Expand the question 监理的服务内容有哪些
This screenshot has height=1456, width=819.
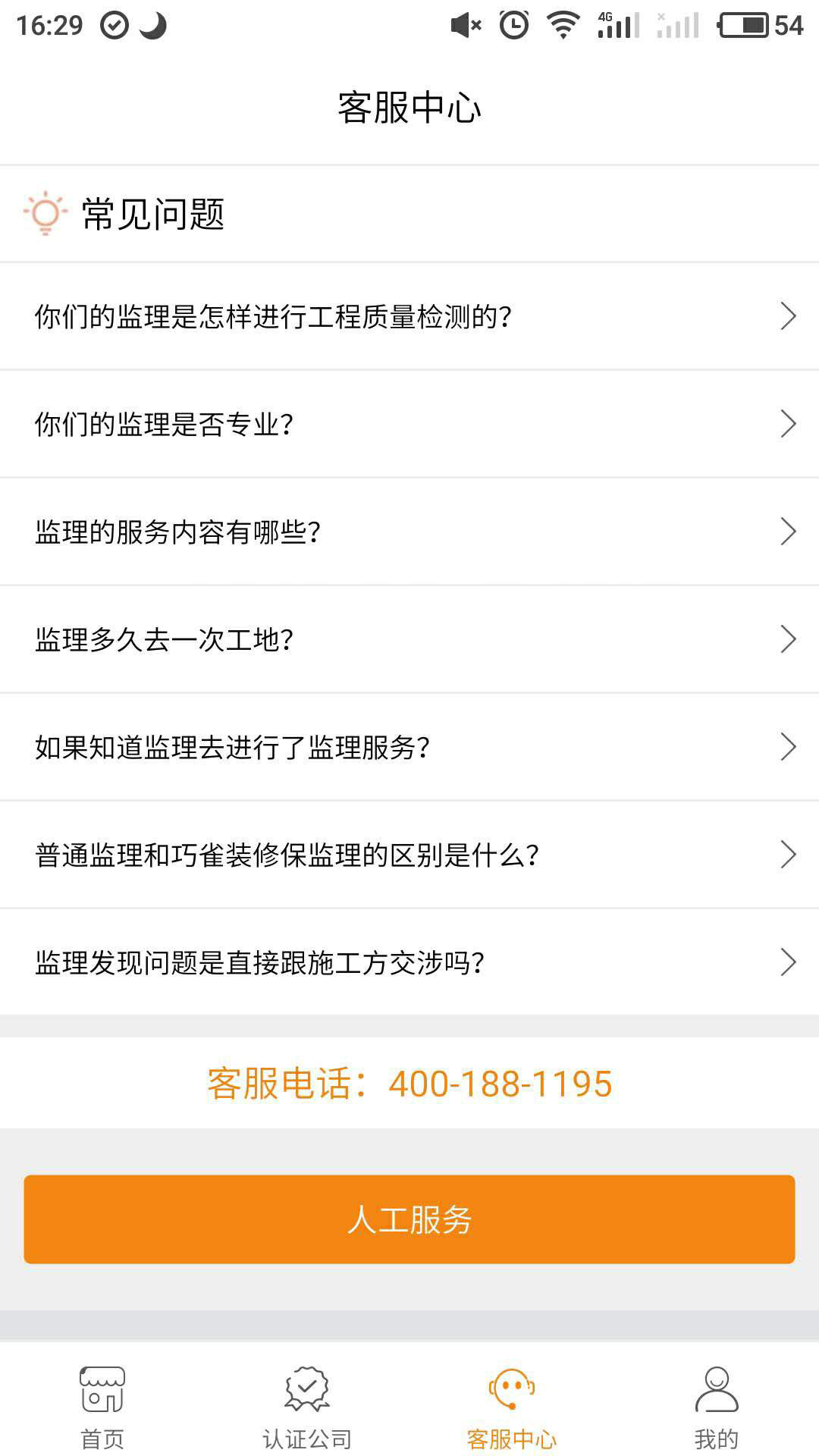point(409,532)
